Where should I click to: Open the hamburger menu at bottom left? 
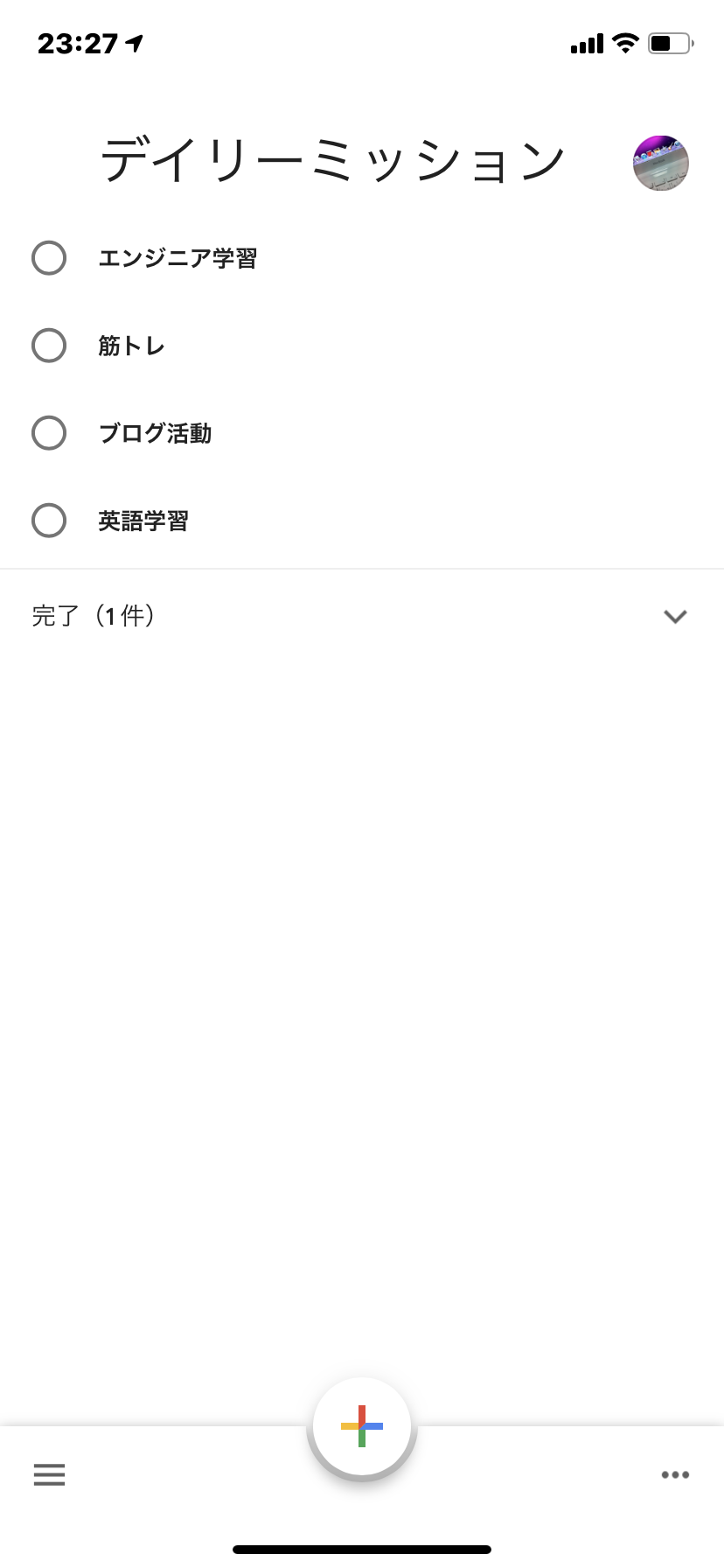pyautogui.click(x=49, y=1474)
